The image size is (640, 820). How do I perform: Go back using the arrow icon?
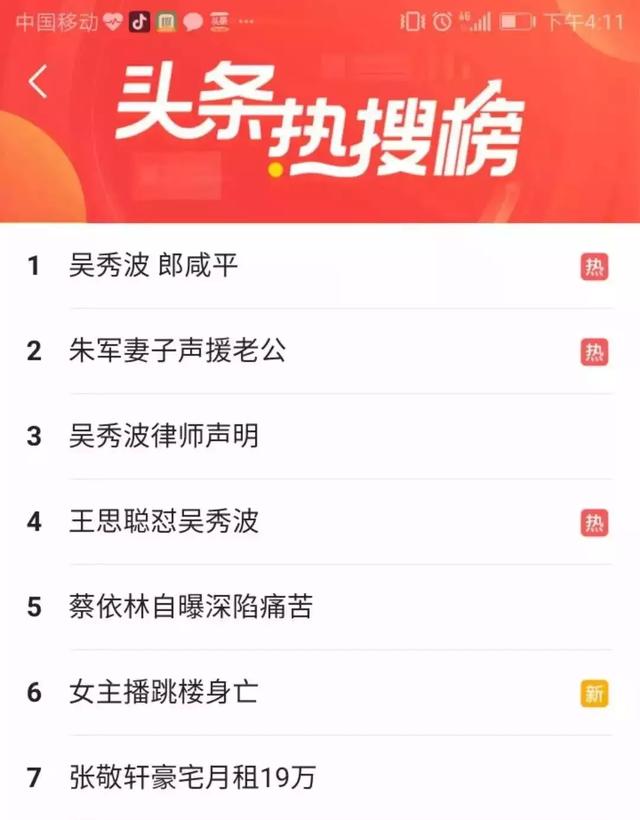coord(38,82)
